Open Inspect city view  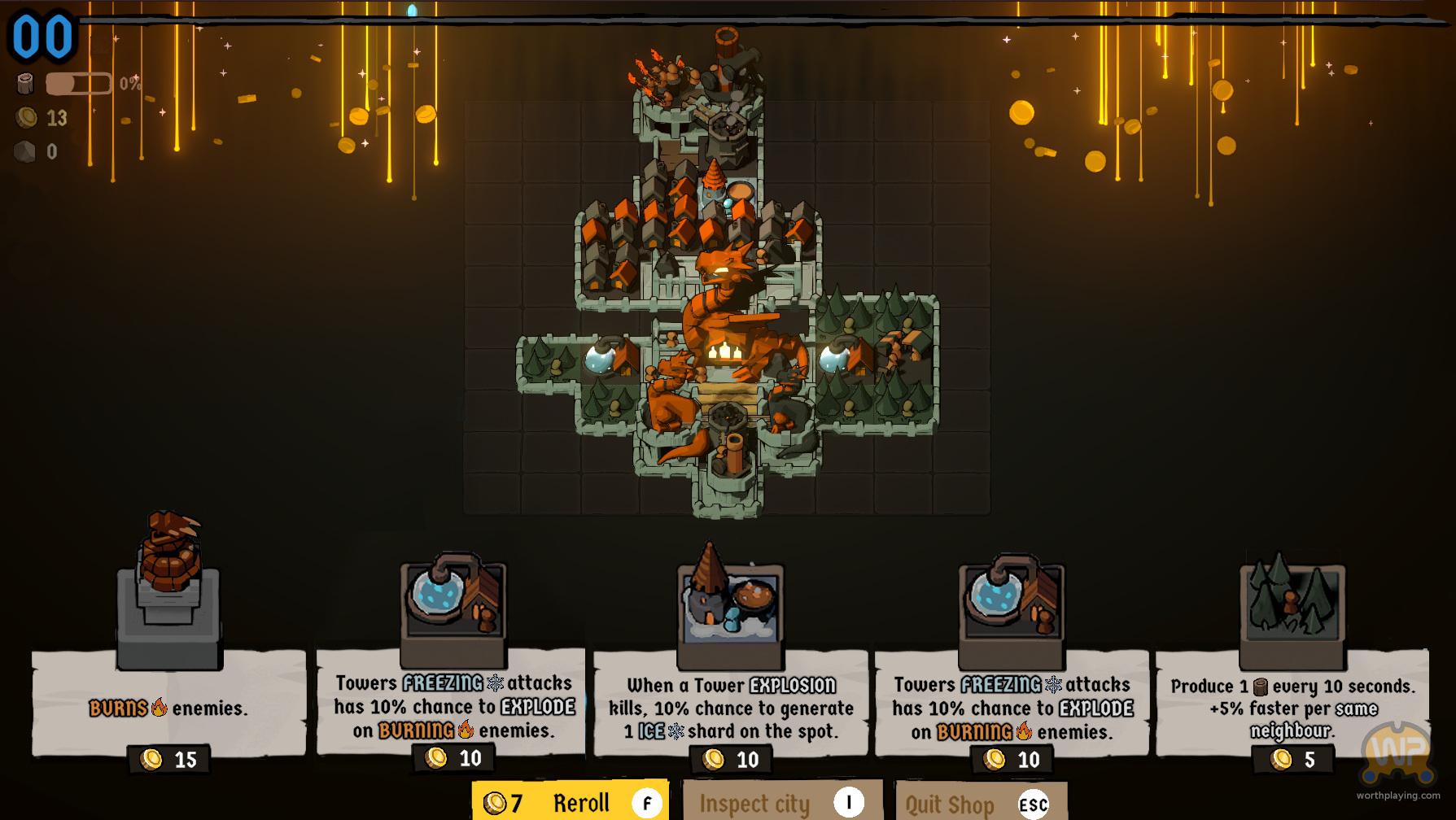pos(781,804)
